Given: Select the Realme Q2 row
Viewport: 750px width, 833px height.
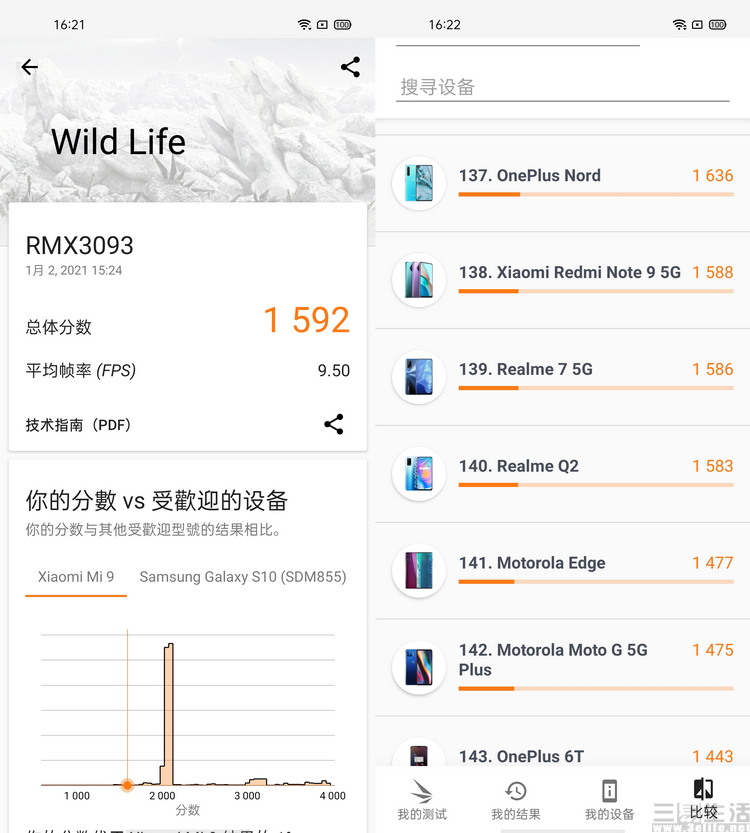Looking at the screenshot, I should (563, 474).
